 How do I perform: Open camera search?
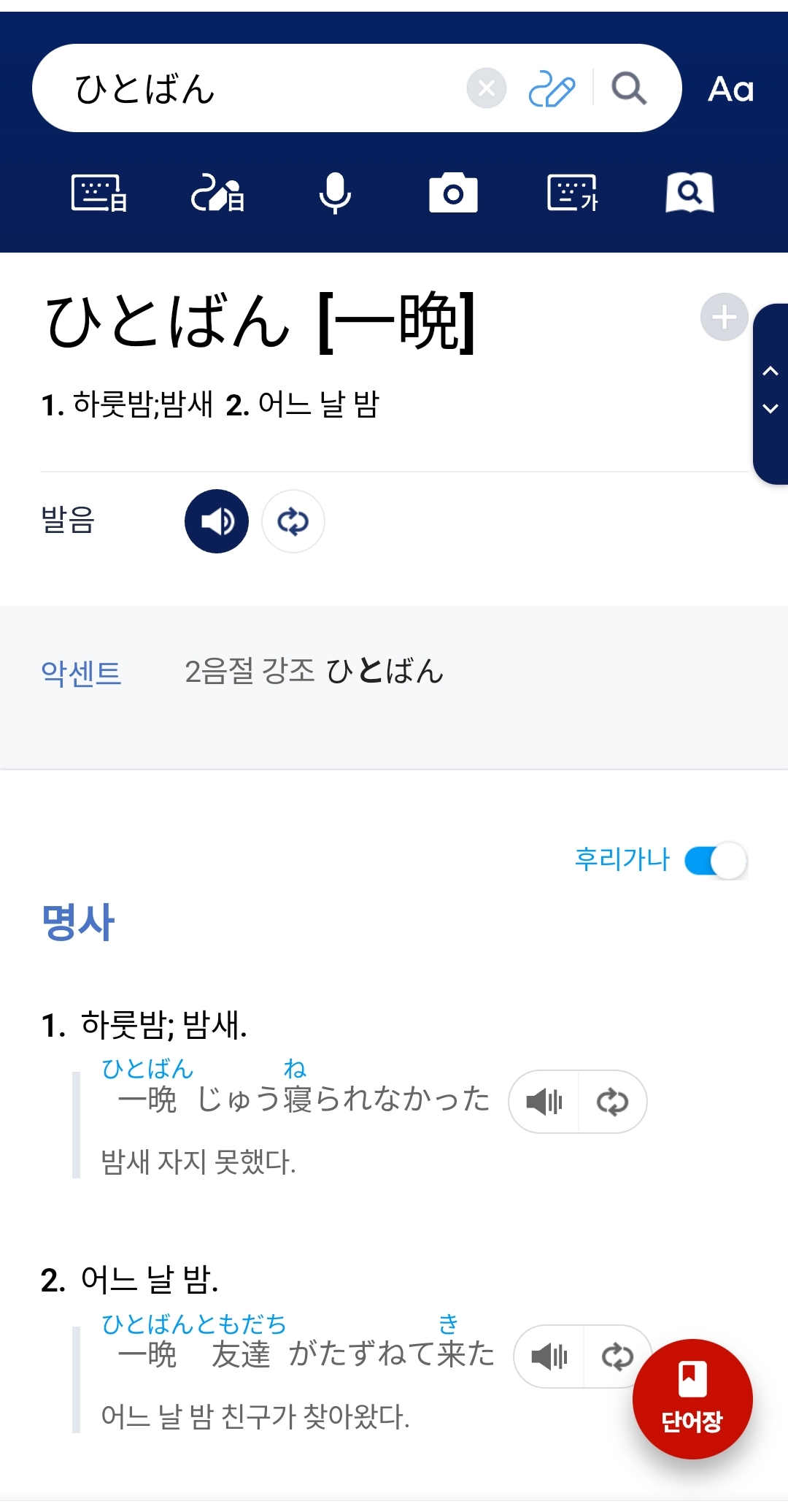(453, 193)
